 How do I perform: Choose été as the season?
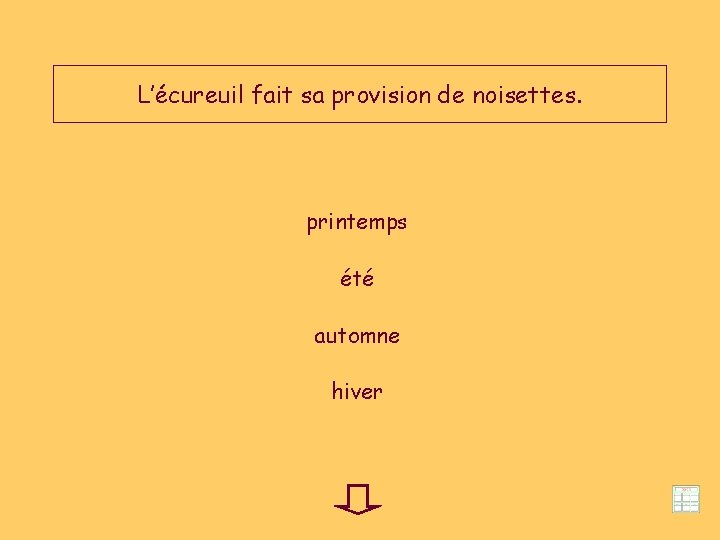coord(357,278)
